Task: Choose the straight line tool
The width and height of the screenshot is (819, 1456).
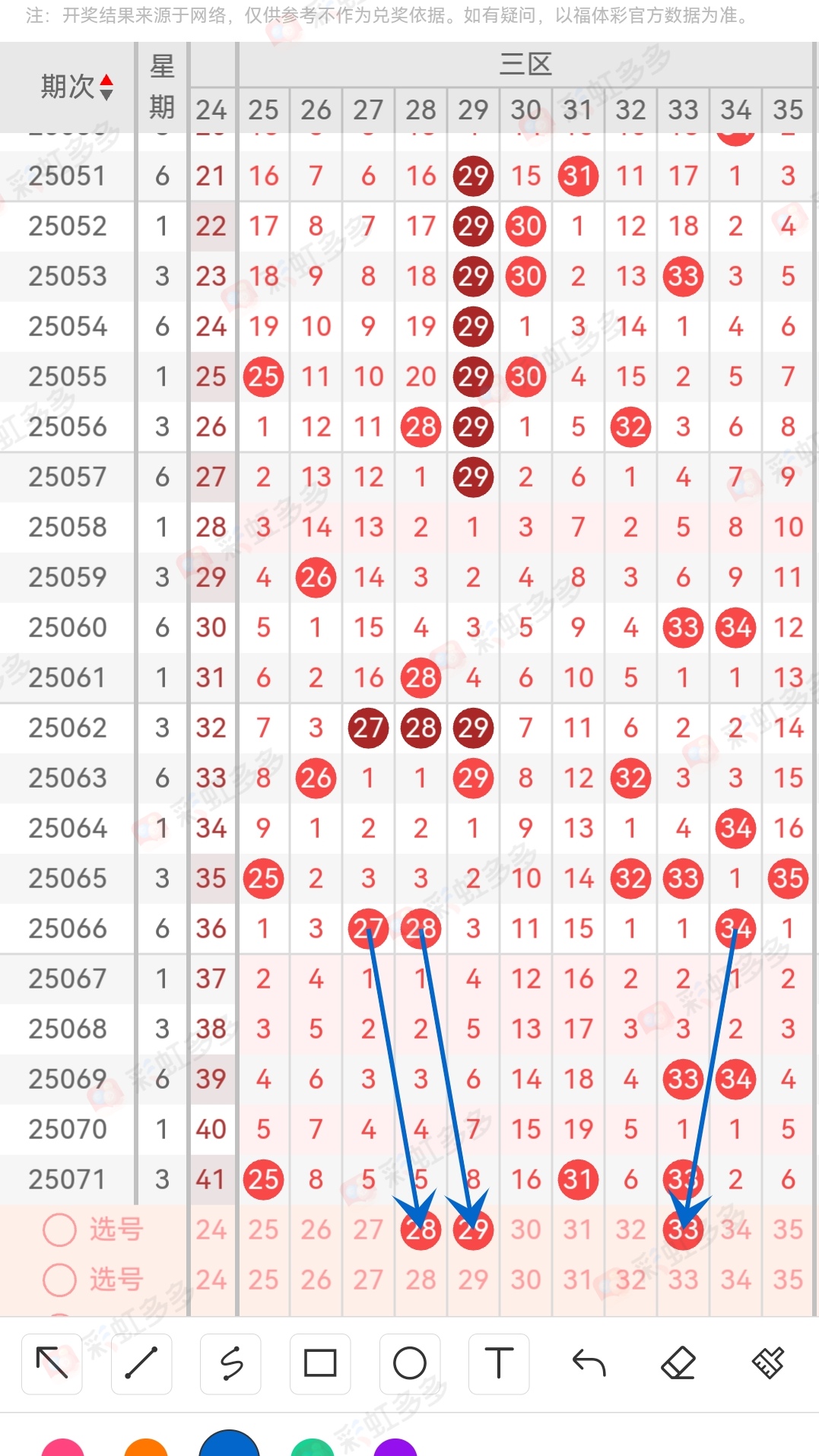Action: tap(141, 1363)
